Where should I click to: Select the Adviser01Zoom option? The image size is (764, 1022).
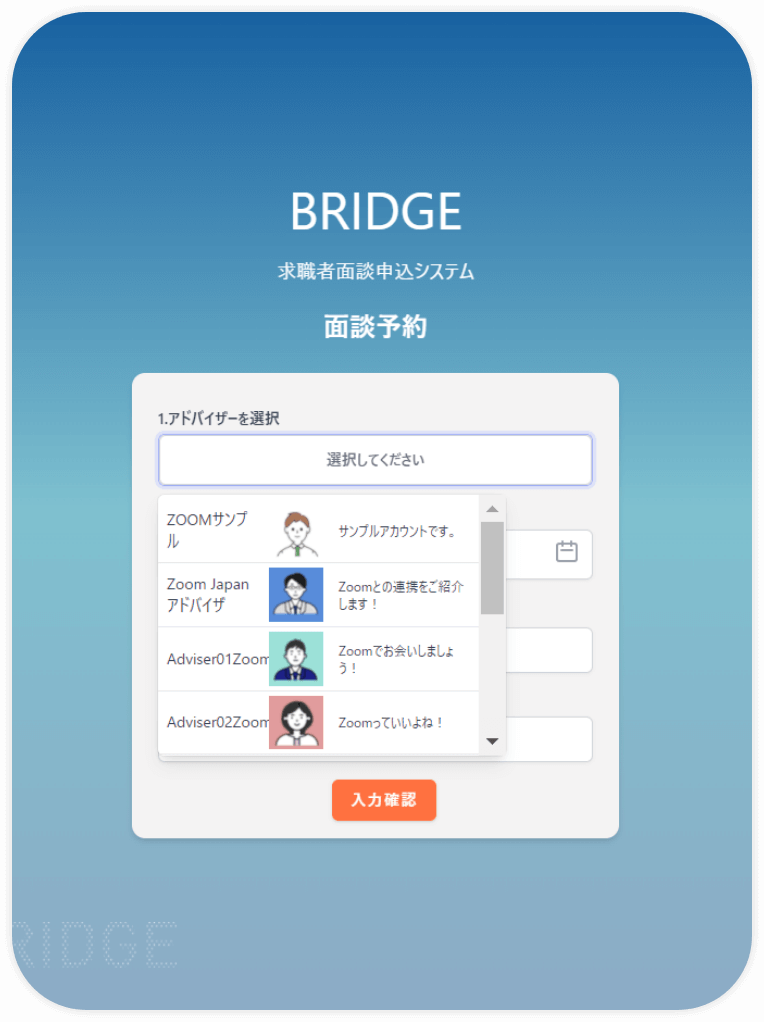318,659
